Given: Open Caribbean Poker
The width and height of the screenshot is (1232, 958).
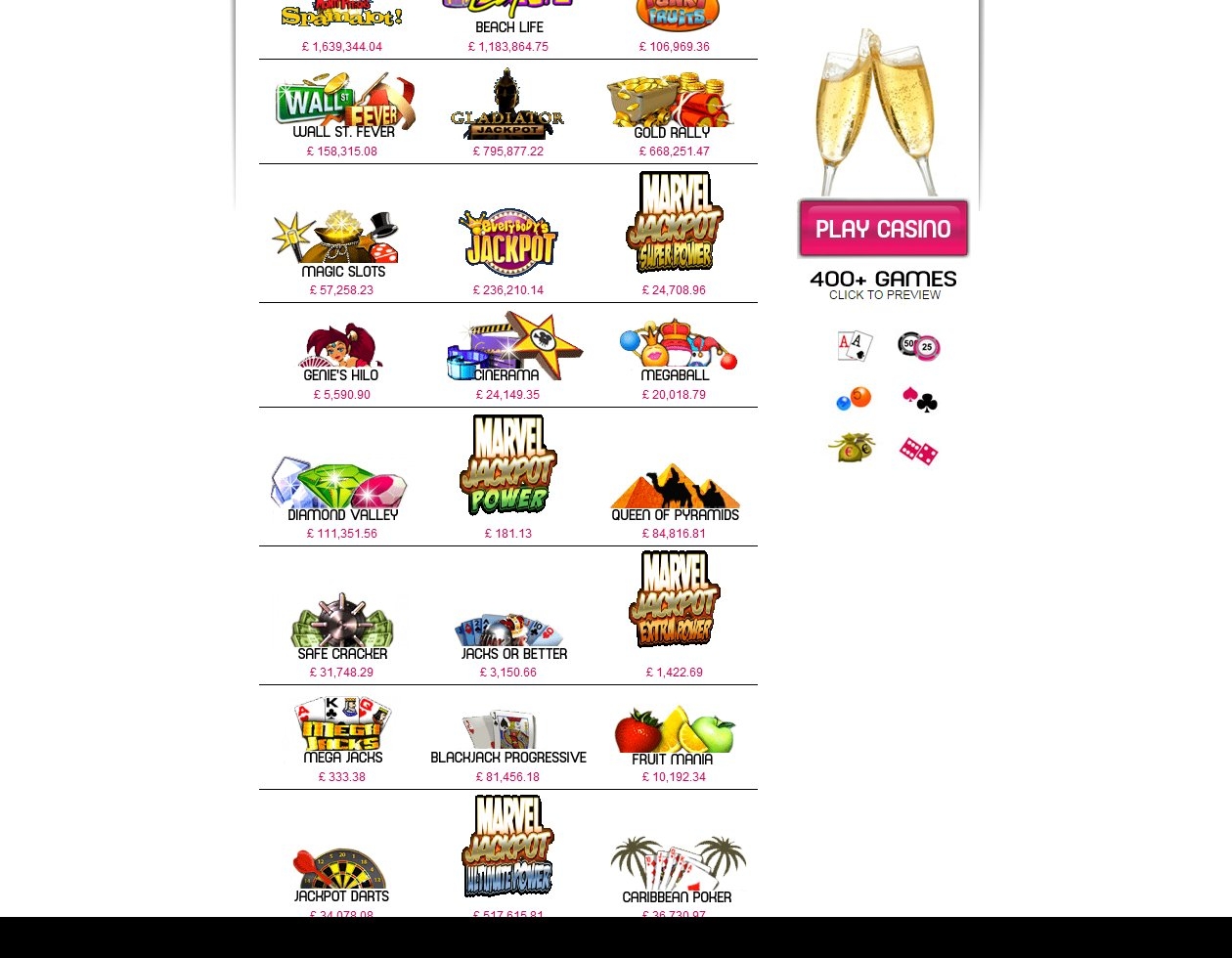Looking at the screenshot, I should pos(677,870).
